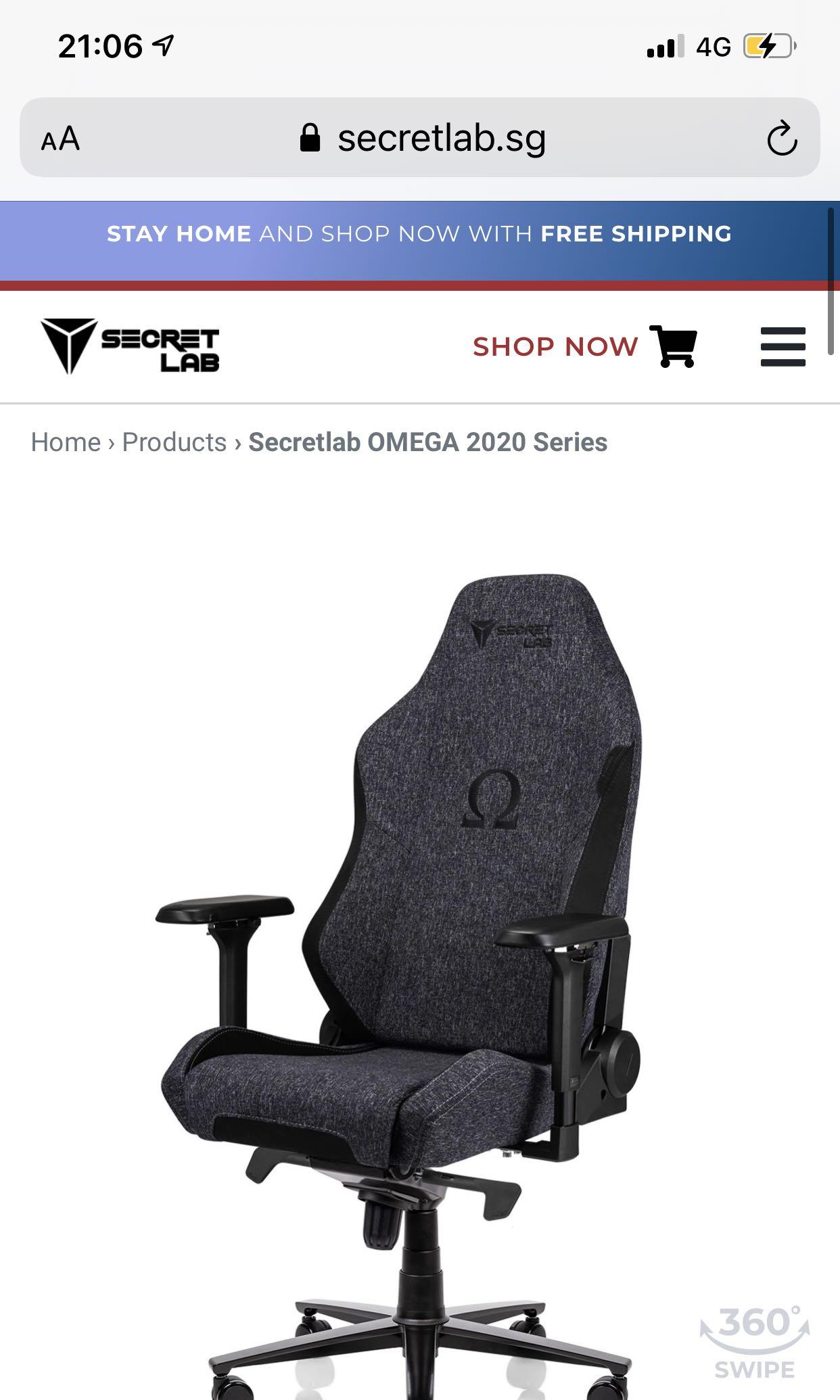Open the FREE SHIPPING promotional banner

click(x=419, y=233)
